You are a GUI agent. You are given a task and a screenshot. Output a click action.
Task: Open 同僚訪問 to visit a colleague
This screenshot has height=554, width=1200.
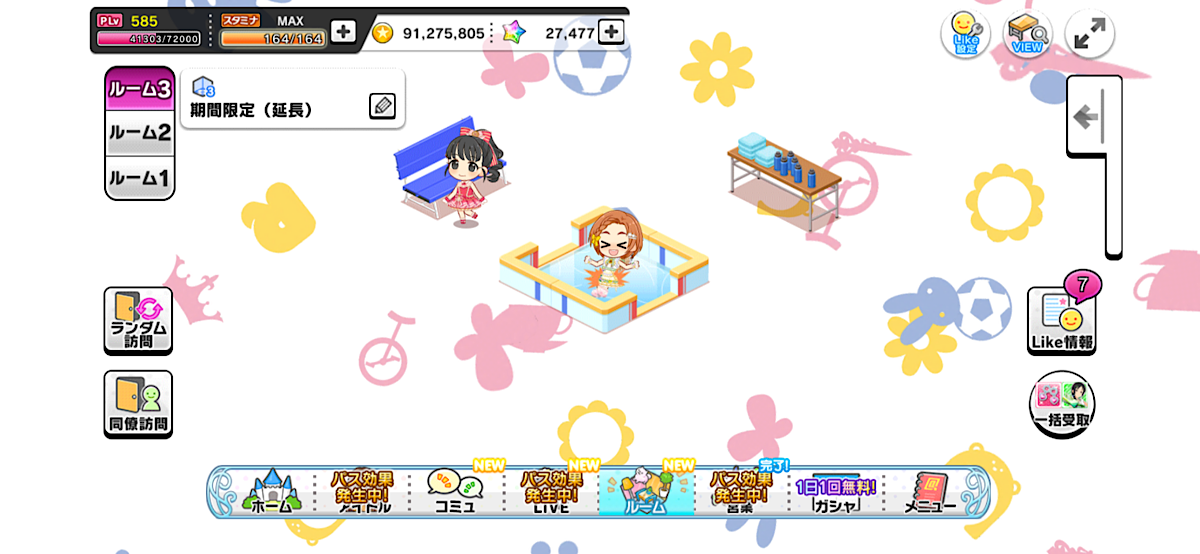pyautogui.click(x=138, y=403)
